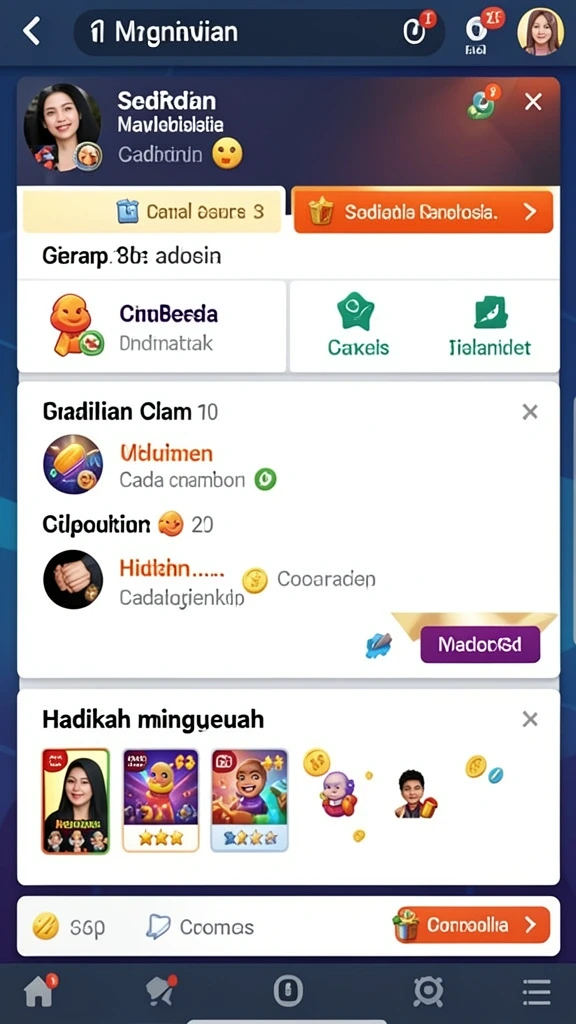Close the Sedikdan profile banner
576x1024 pixels.
click(x=534, y=102)
